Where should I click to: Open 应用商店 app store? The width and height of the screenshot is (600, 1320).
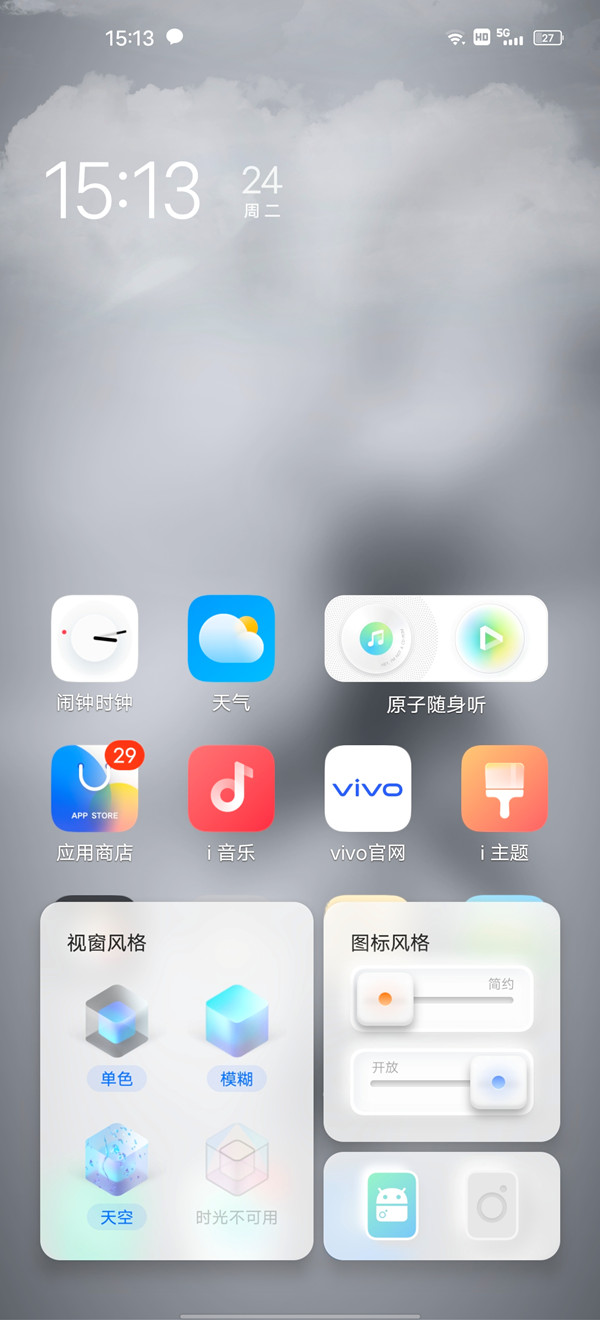(94, 788)
